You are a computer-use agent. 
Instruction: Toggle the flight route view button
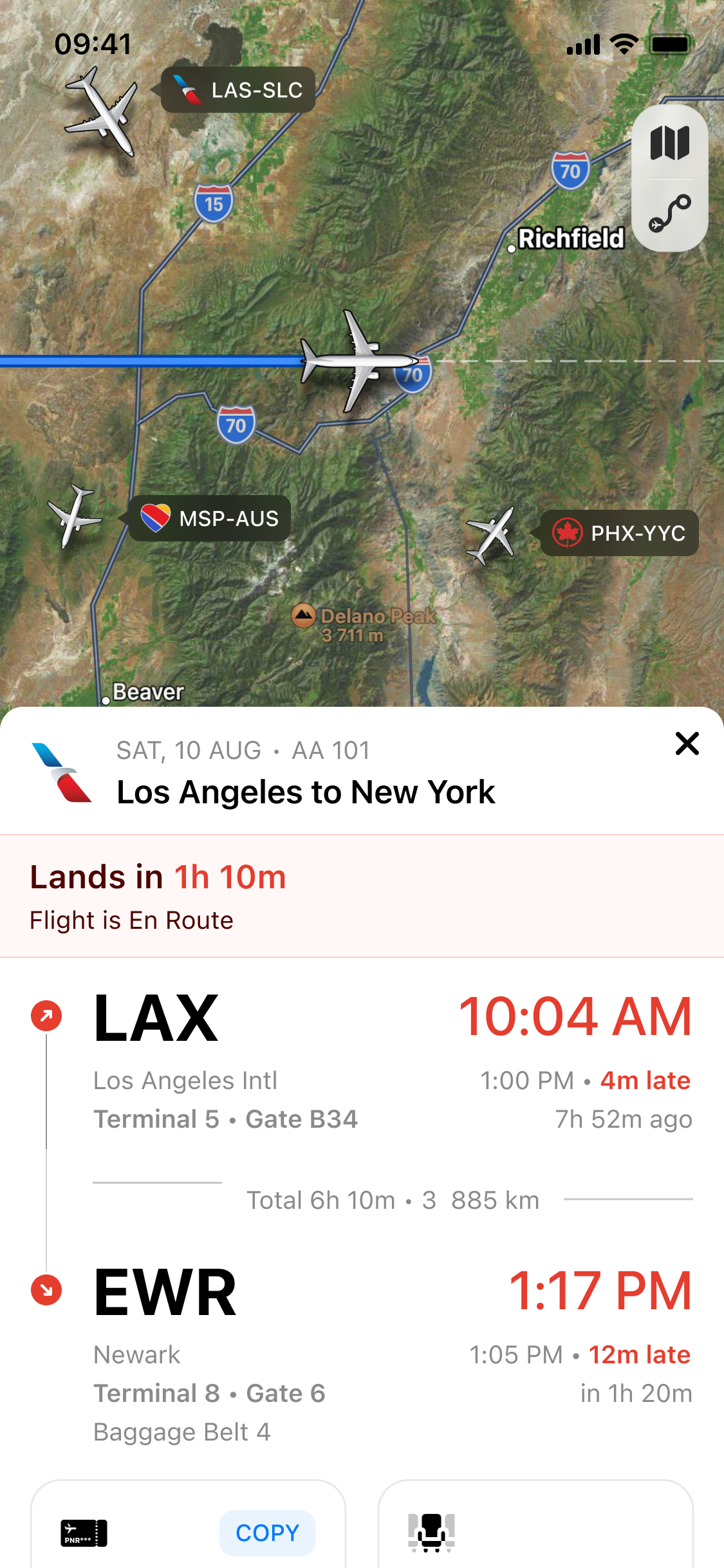(x=669, y=214)
